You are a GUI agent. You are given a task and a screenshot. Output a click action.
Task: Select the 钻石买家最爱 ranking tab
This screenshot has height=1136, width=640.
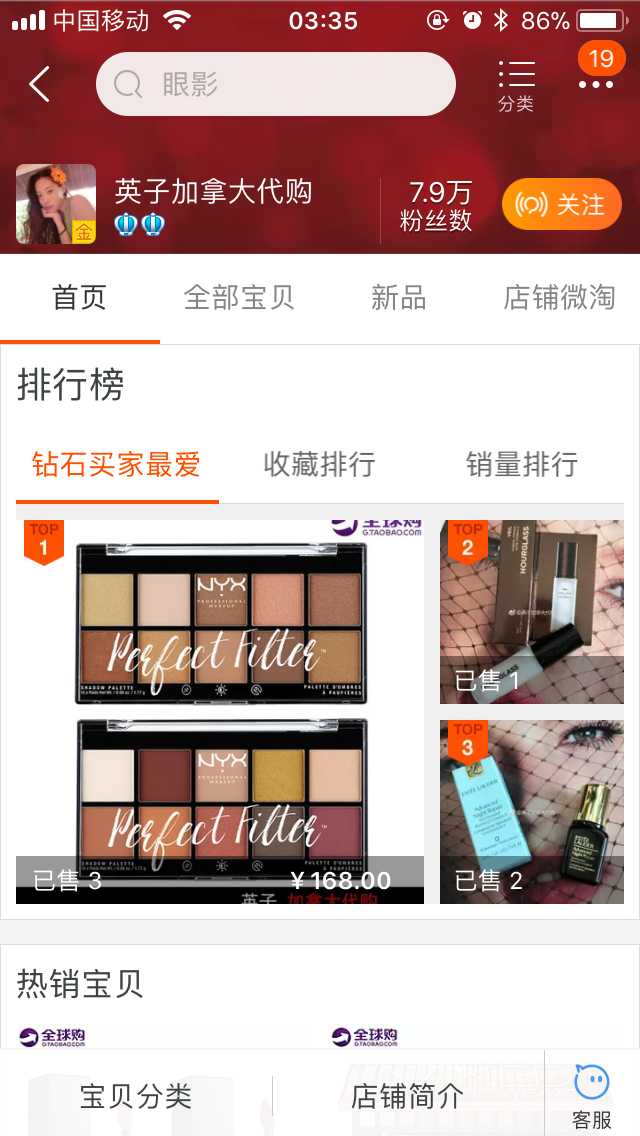click(x=116, y=464)
